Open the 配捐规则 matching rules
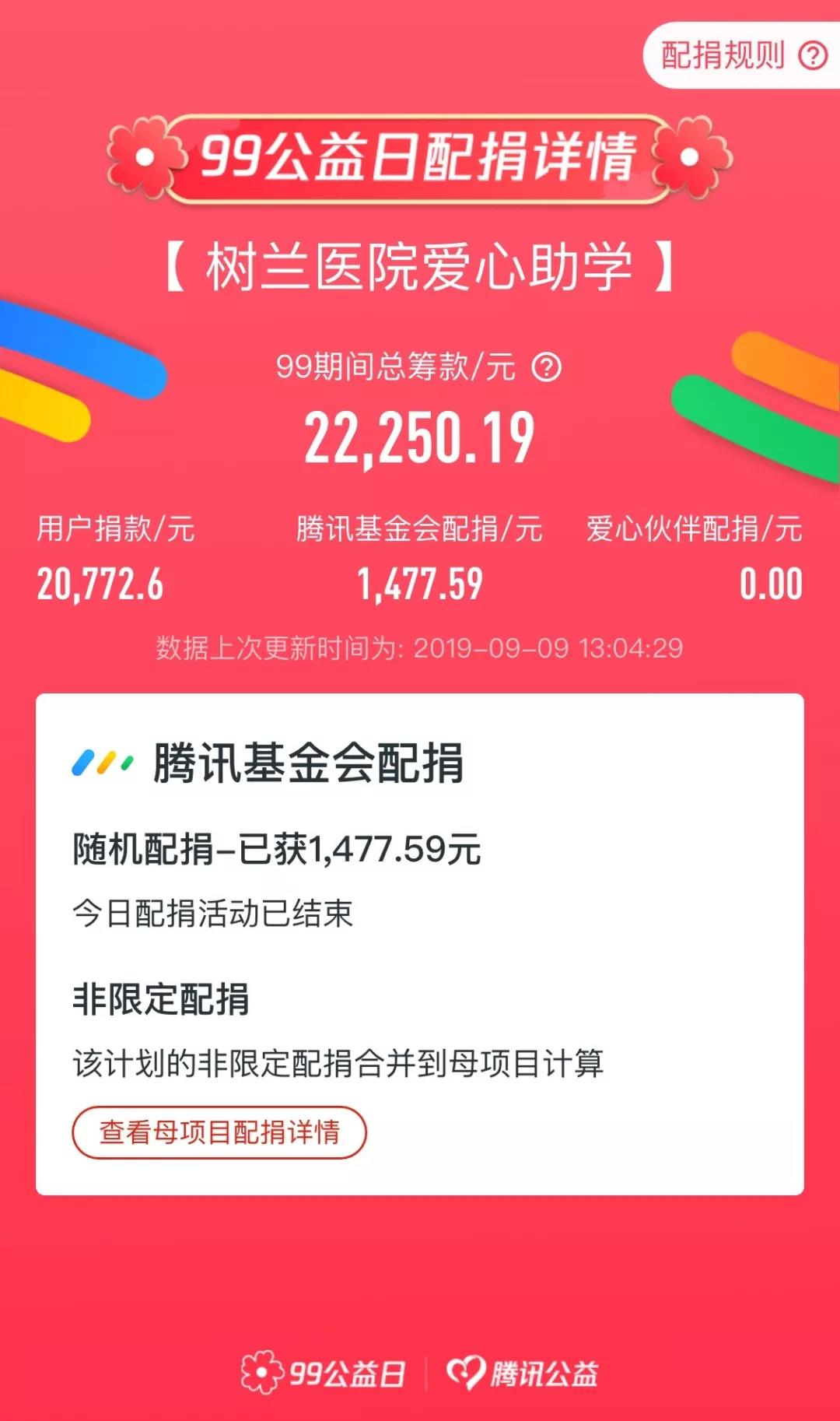This screenshot has width=840, height=1421. pyautogui.click(x=742, y=55)
